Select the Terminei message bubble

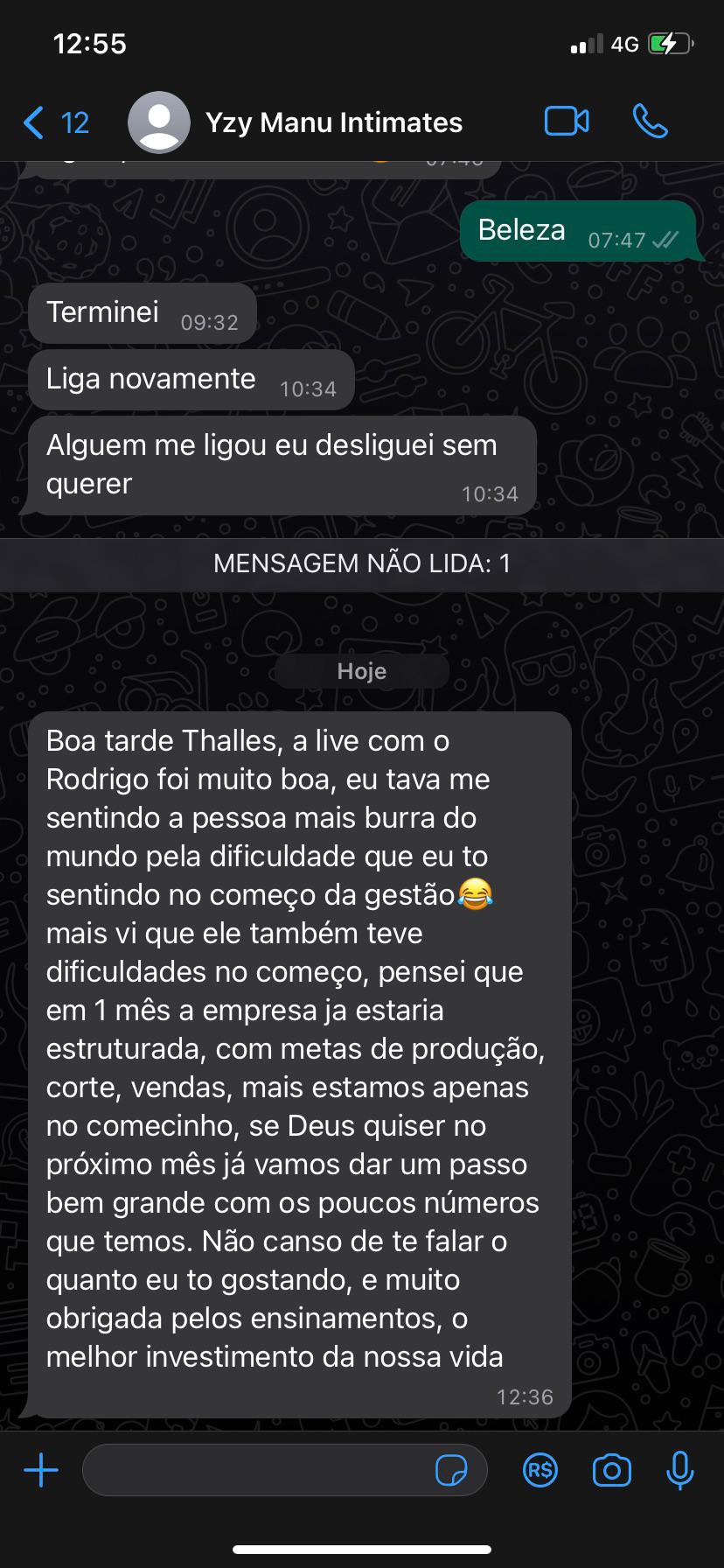143,312
